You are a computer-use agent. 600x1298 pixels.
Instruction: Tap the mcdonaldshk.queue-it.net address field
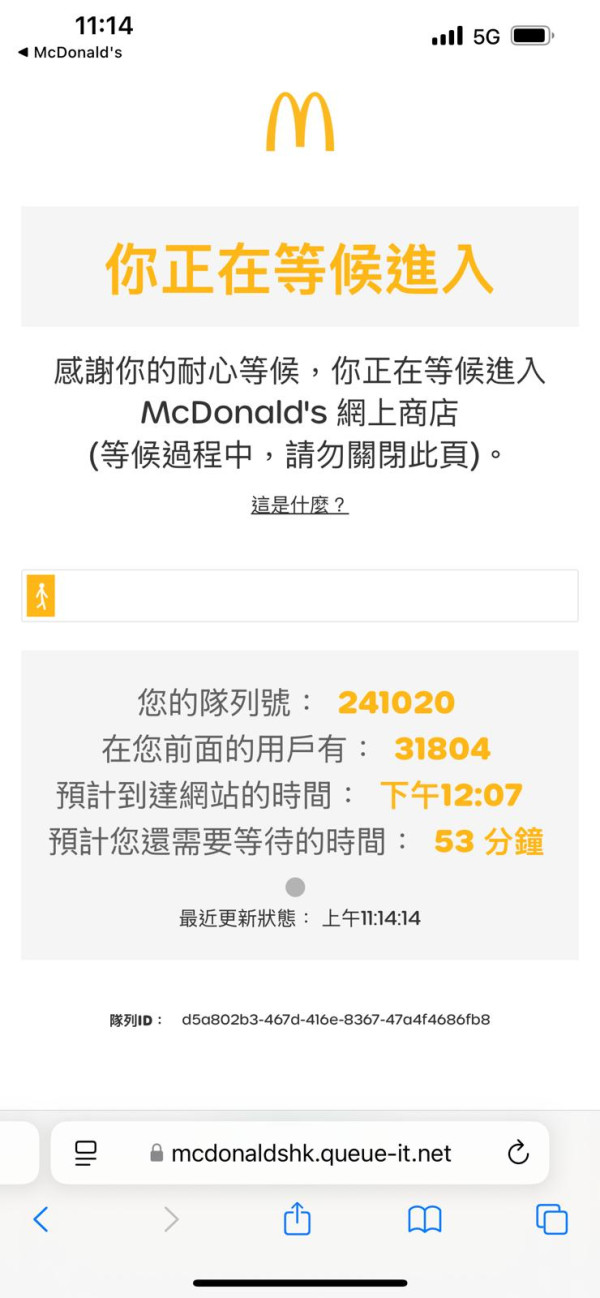310,1153
